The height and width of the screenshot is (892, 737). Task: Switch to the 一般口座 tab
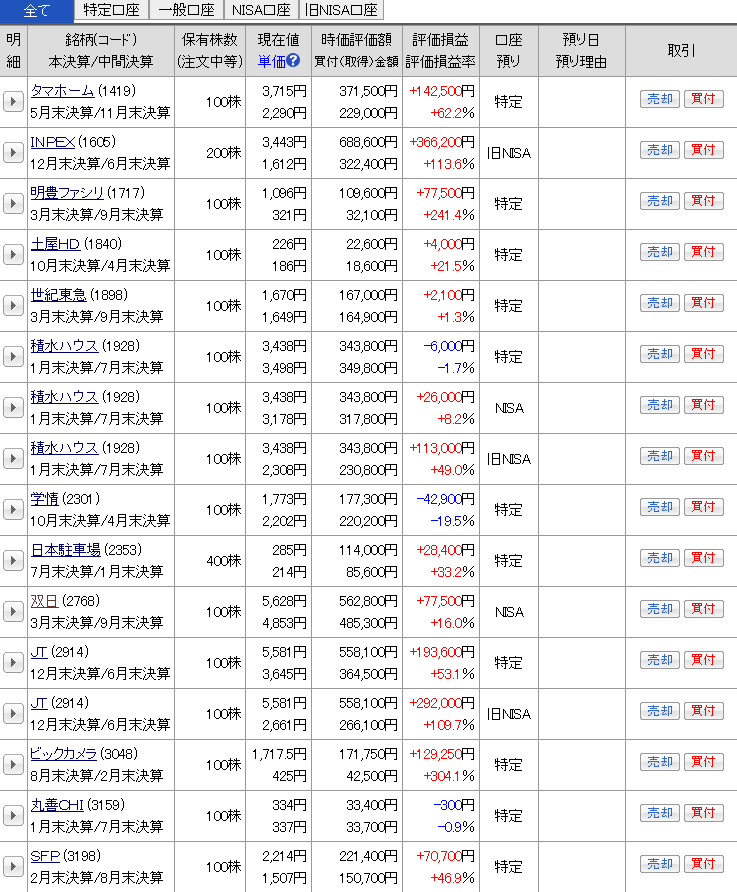point(186,11)
